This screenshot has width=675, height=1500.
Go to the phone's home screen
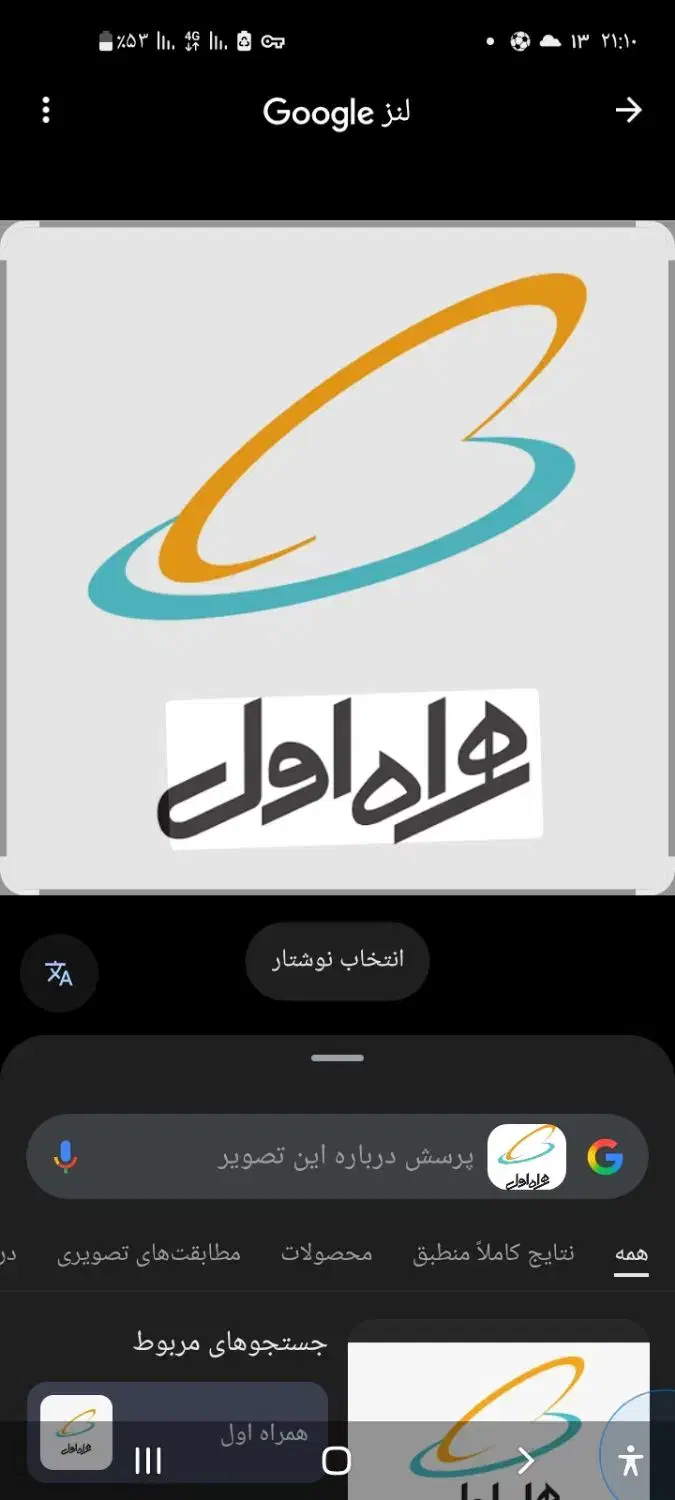[337, 1461]
